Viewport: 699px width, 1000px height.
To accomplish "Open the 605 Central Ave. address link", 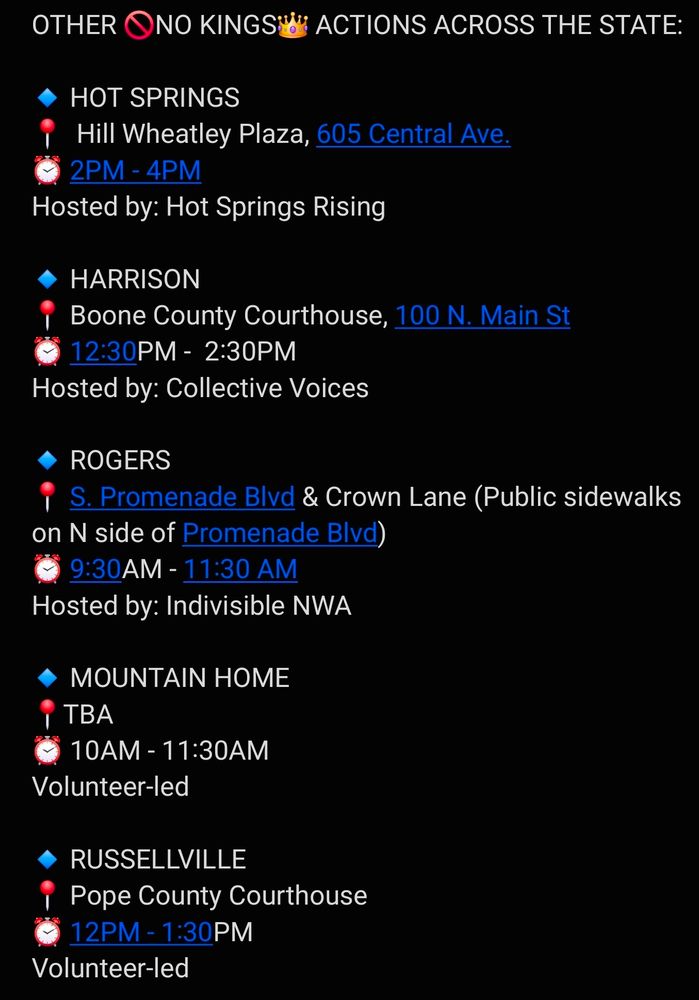I will (413, 134).
